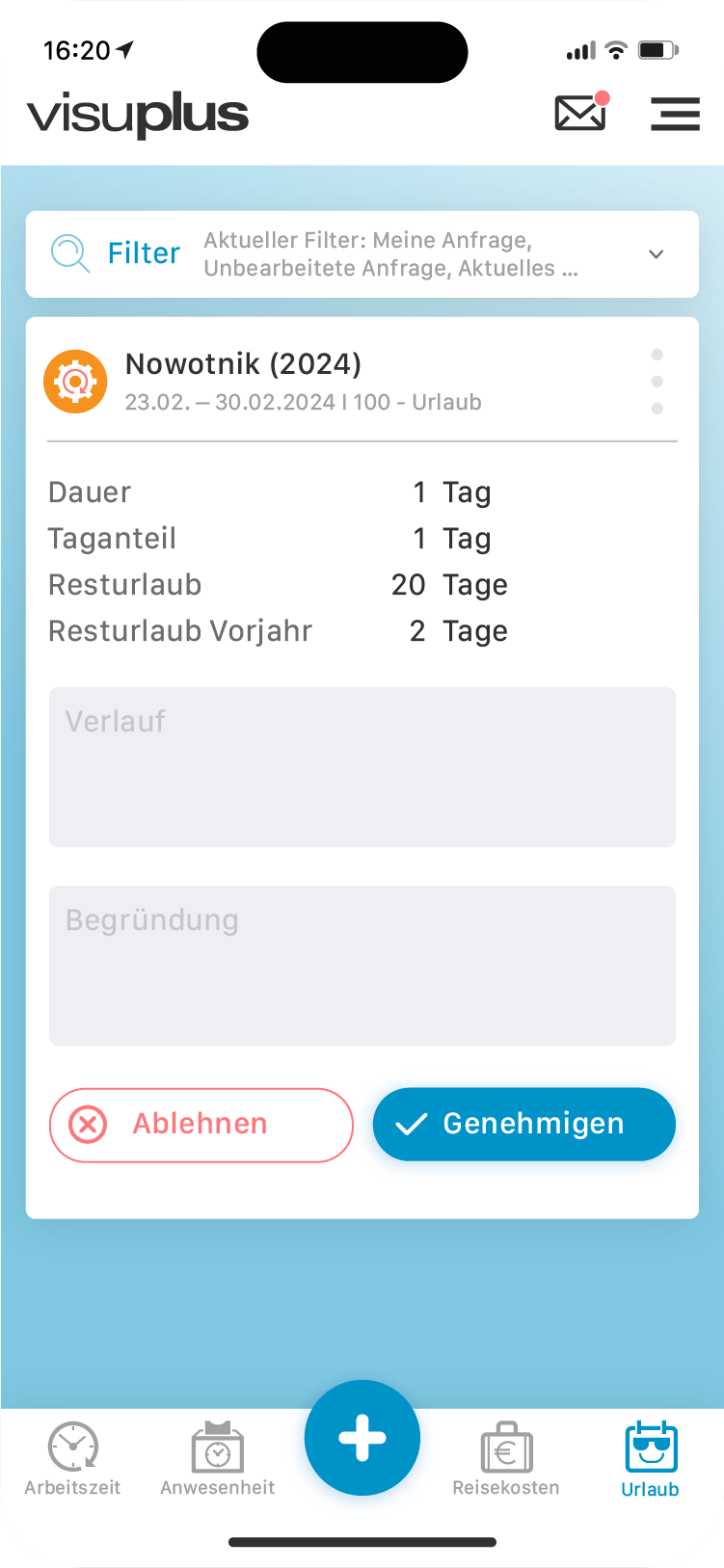
Task: Open the Reisekosten section
Action: (506, 1457)
